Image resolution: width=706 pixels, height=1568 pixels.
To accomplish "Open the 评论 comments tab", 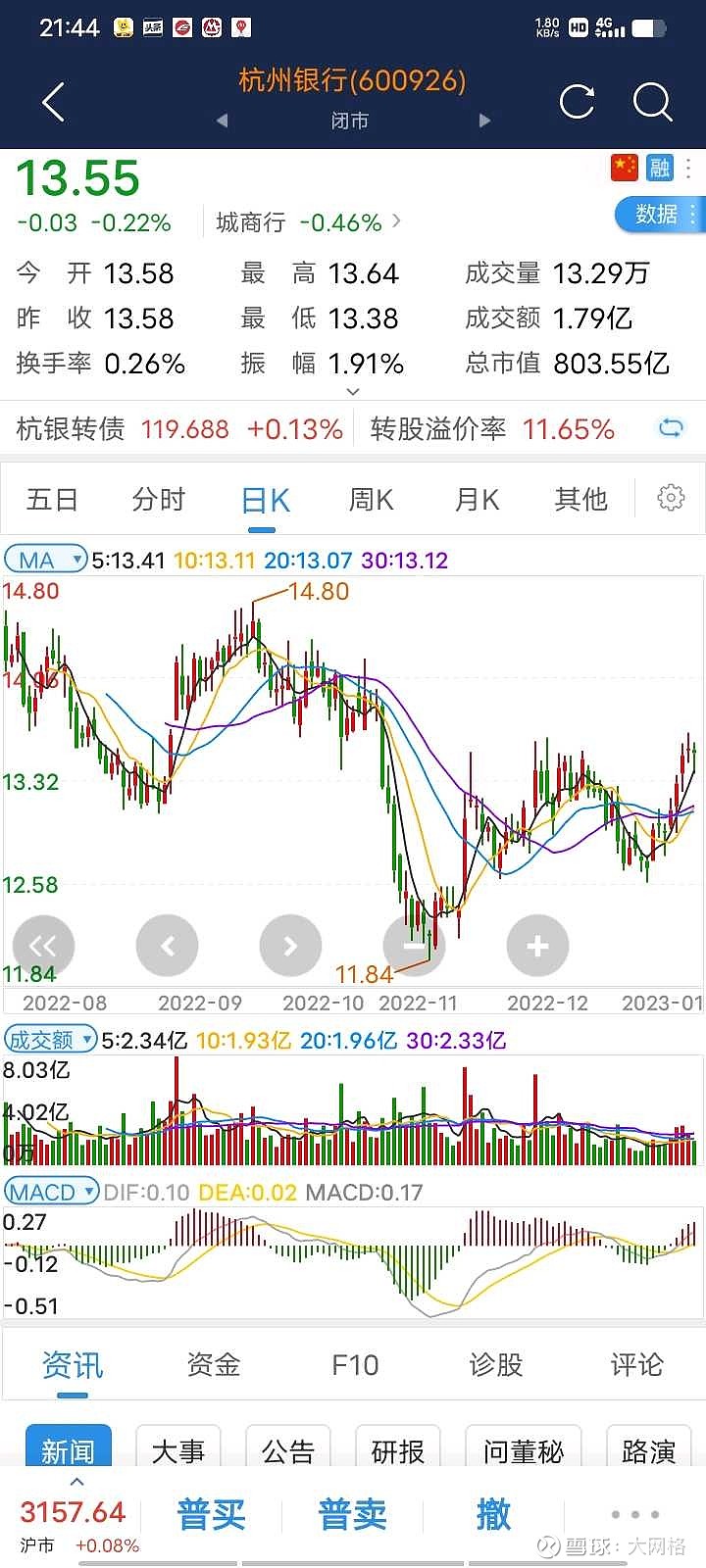I will pyautogui.click(x=637, y=1365).
